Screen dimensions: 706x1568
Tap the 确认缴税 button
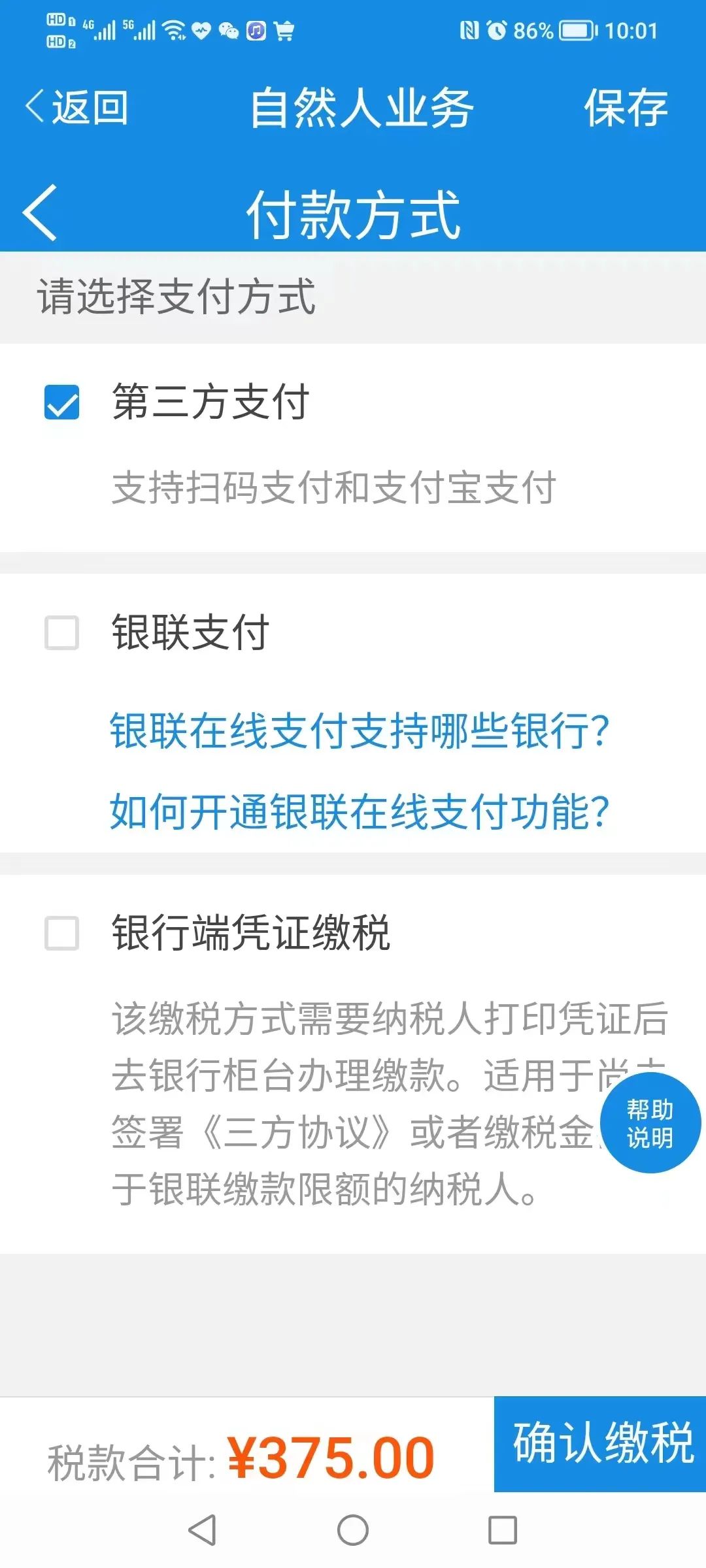[x=600, y=1444]
